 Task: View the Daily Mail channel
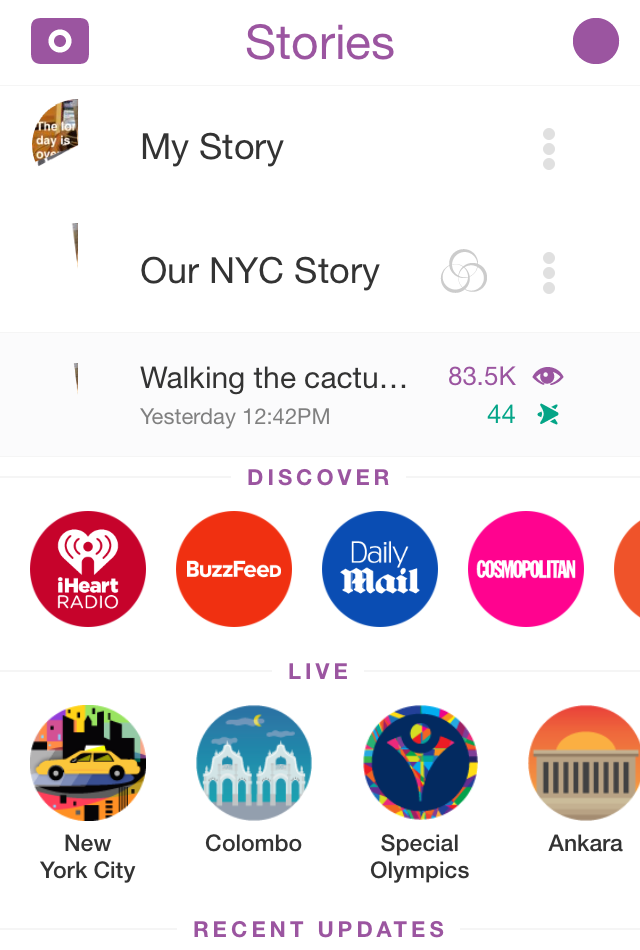[x=380, y=569]
